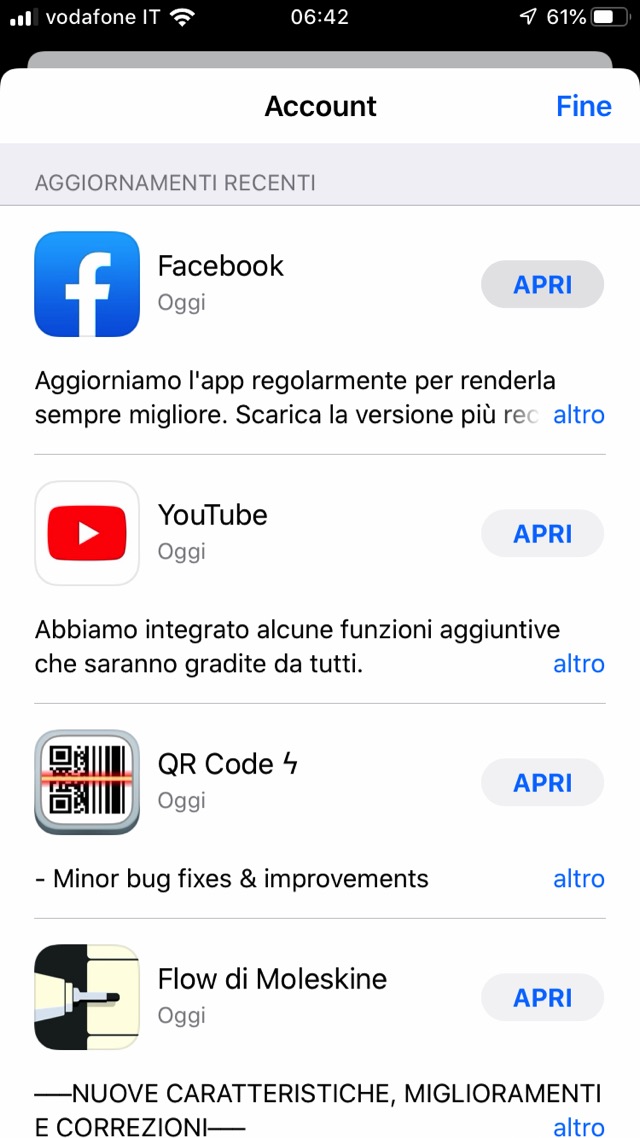640x1138 pixels.
Task: Launch QR Code app via APRI
Action: coord(542,783)
